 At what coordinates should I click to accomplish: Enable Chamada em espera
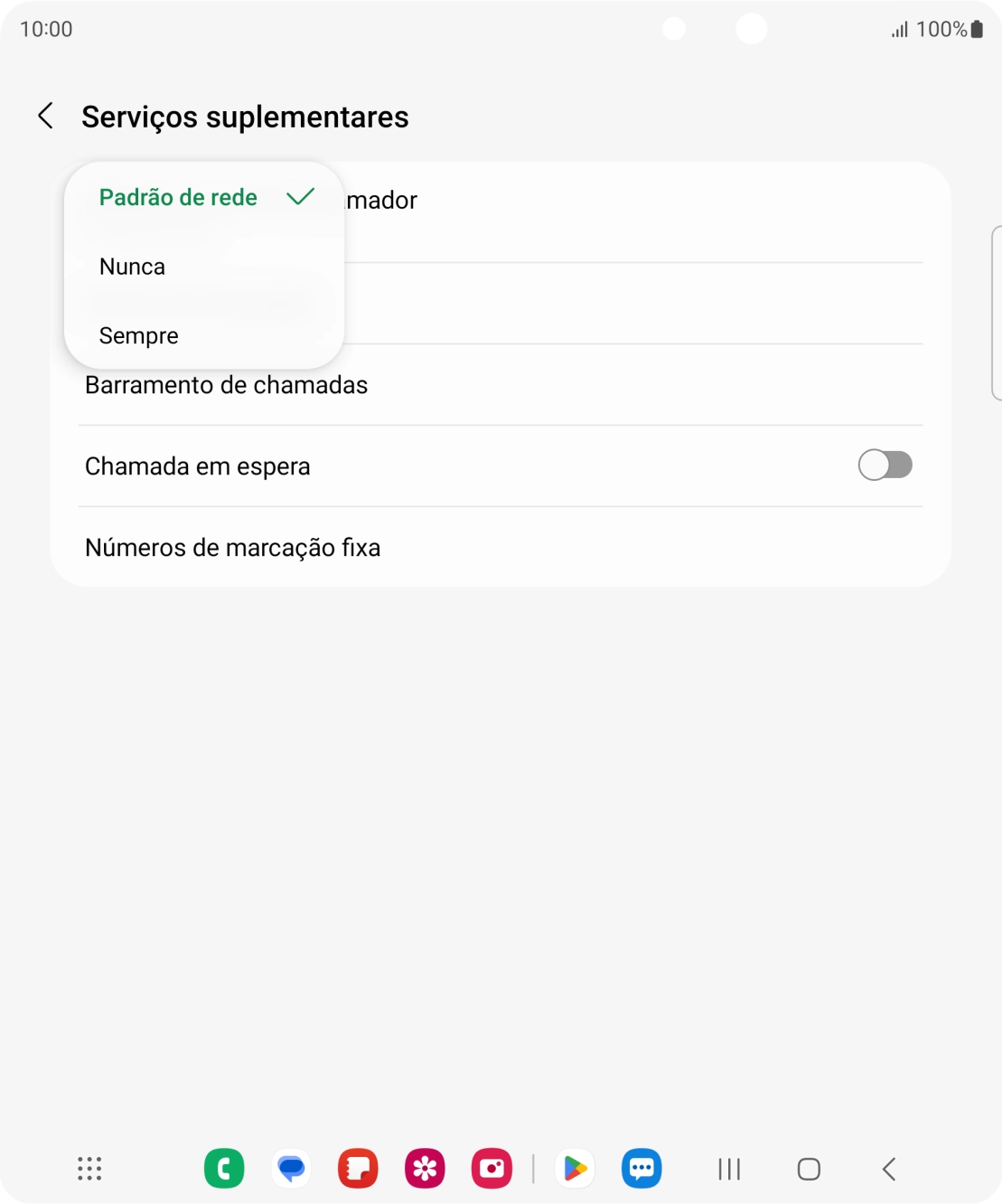[x=885, y=465]
